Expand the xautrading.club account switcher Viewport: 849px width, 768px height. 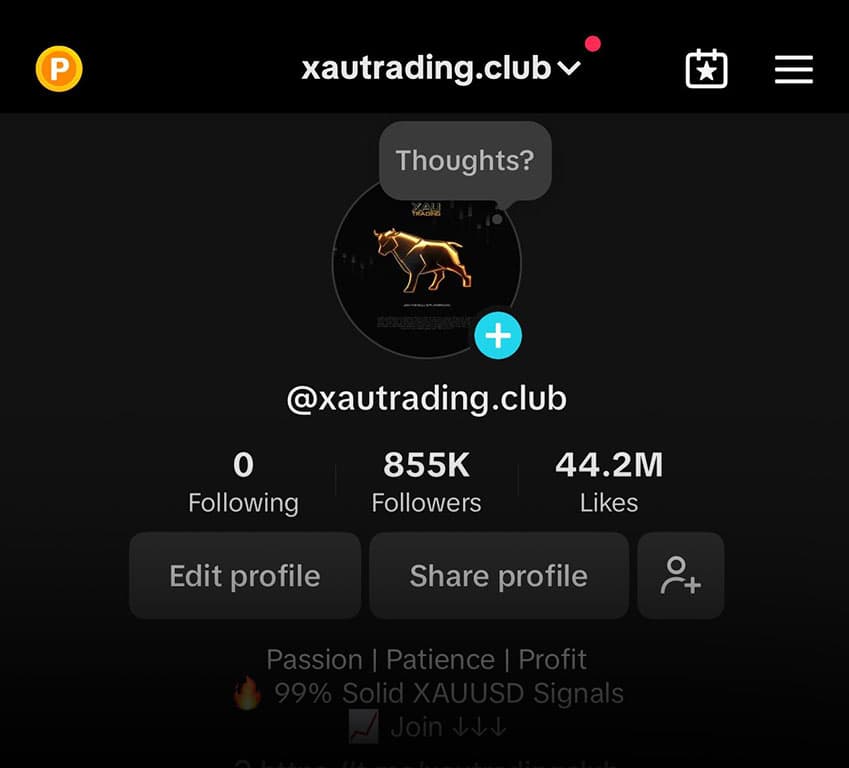440,69
